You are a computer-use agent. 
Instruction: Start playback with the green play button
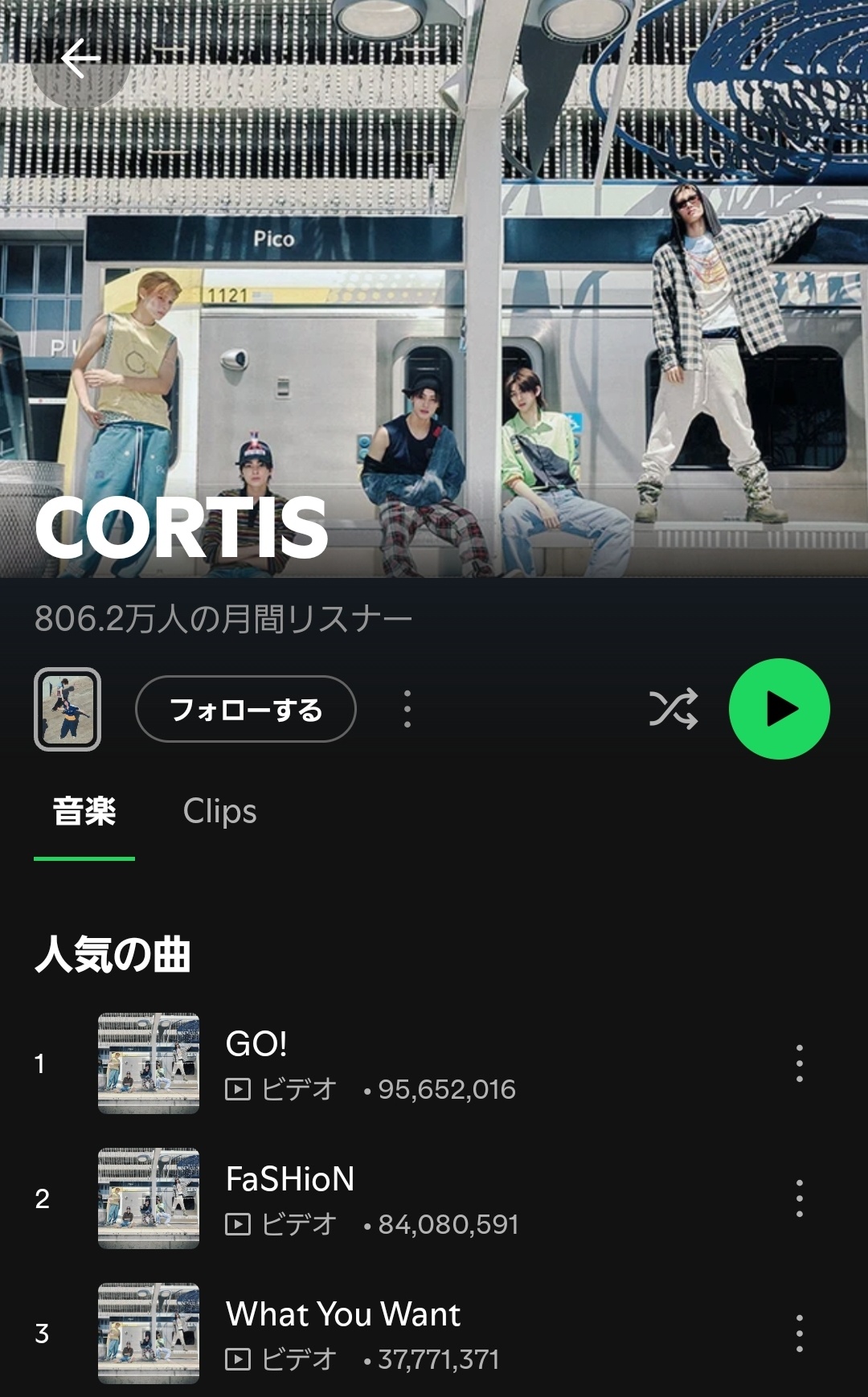tap(779, 709)
